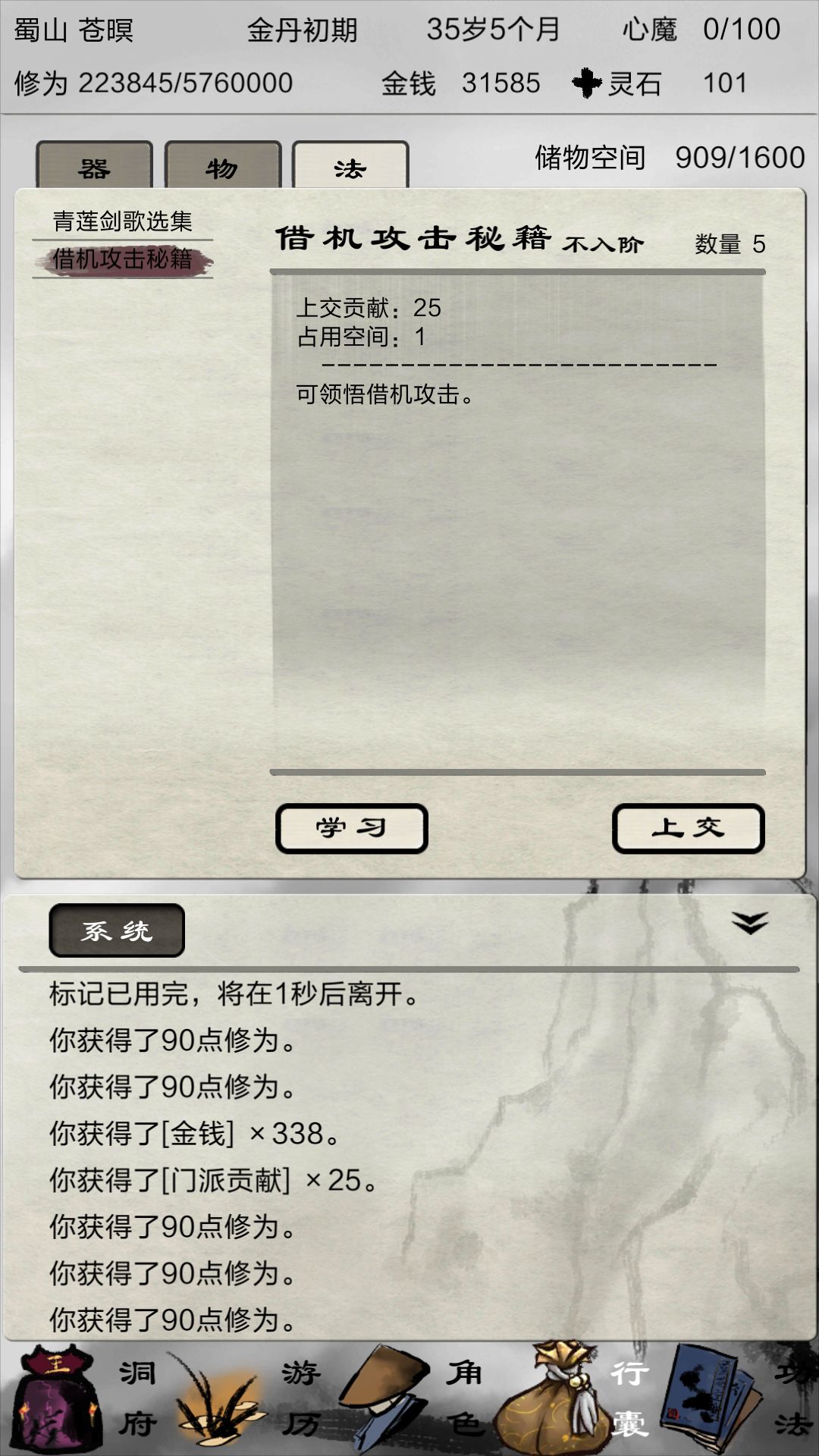The image size is (819, 1456).
Task: Switch to the 器 inventory tab
Action: pos(94,165)
